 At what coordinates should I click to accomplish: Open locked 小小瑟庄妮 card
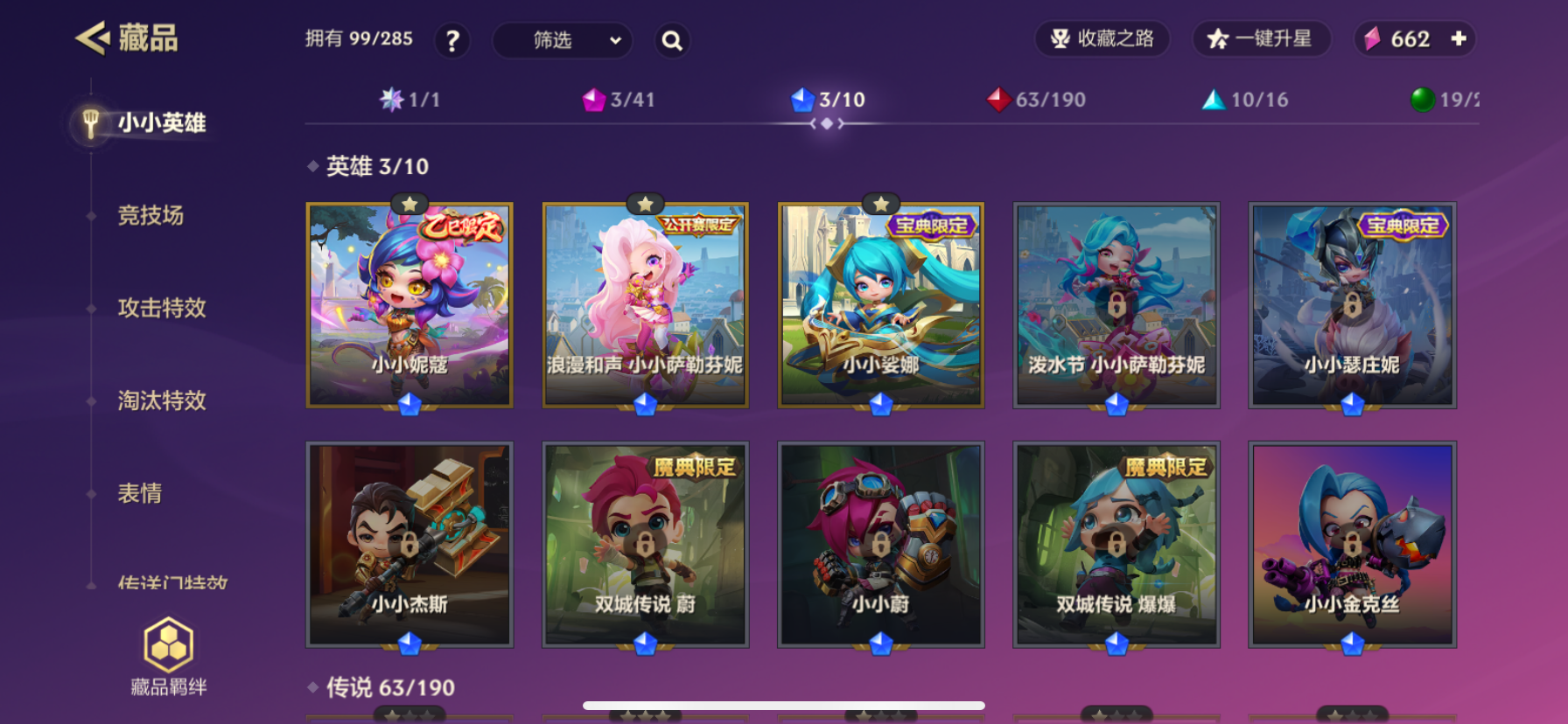1352,304
